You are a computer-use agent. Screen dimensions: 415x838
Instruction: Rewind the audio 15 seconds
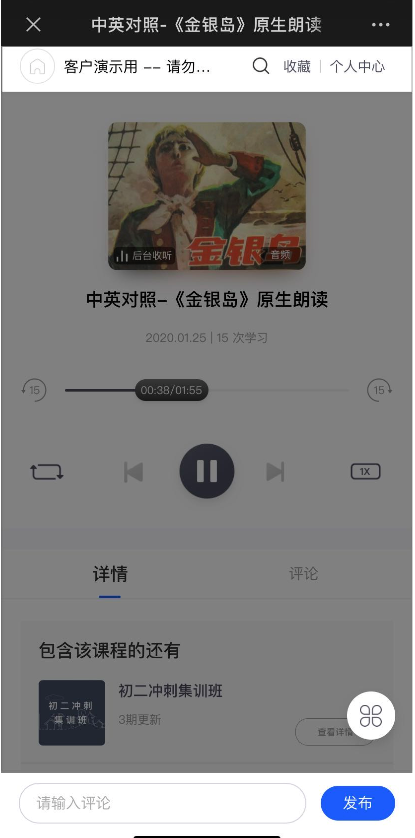pos(34,390)
